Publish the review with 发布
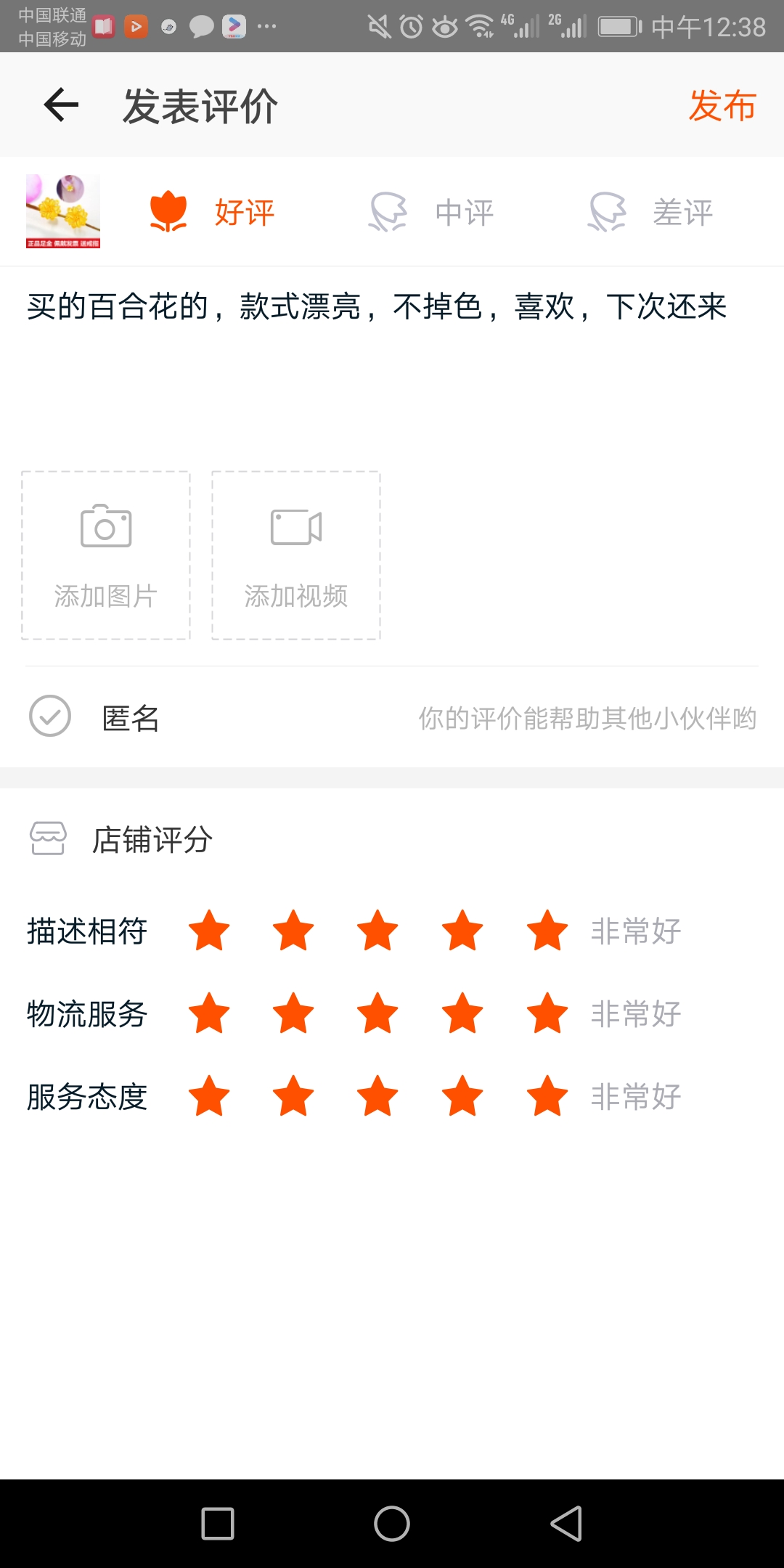 click(722, 106)
